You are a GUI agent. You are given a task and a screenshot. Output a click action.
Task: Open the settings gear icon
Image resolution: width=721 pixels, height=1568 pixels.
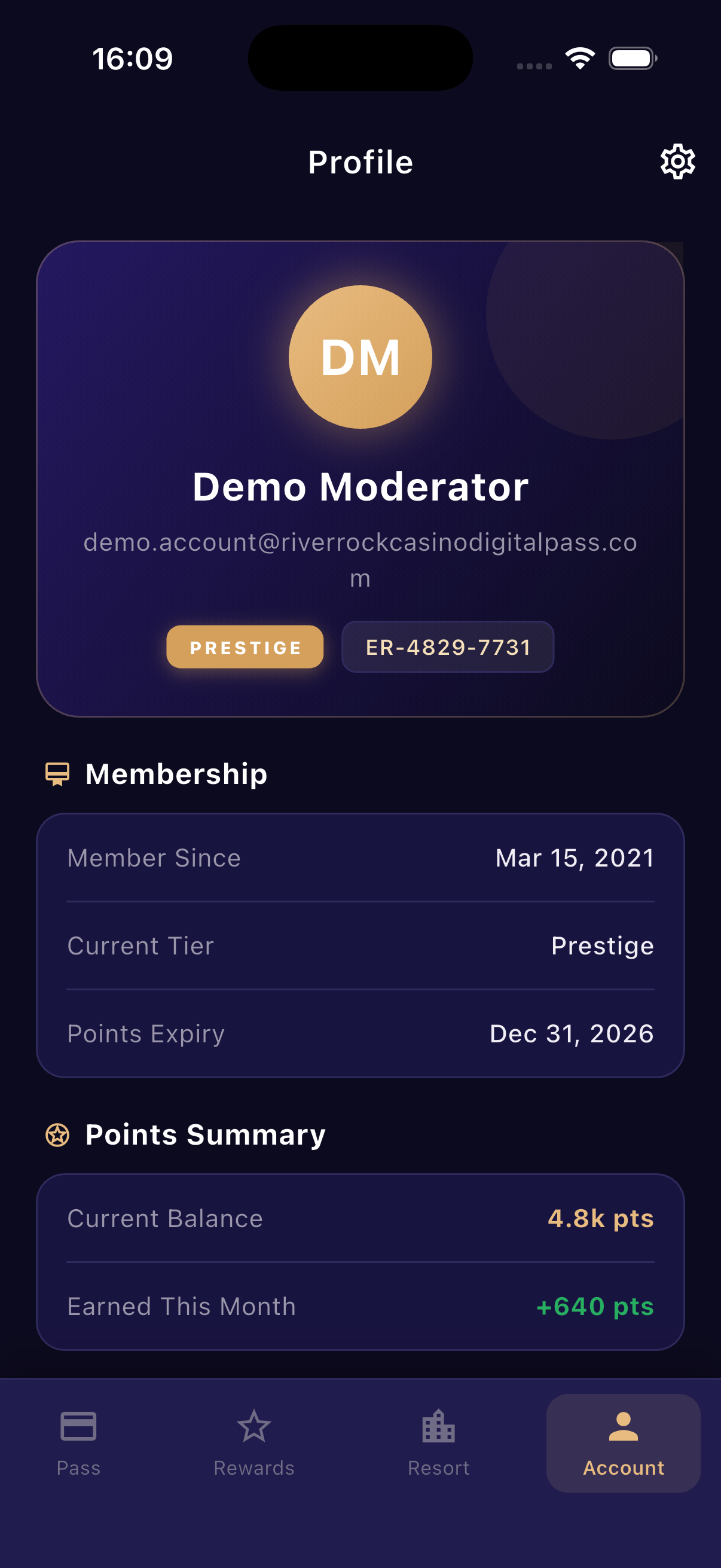[677, 161]
